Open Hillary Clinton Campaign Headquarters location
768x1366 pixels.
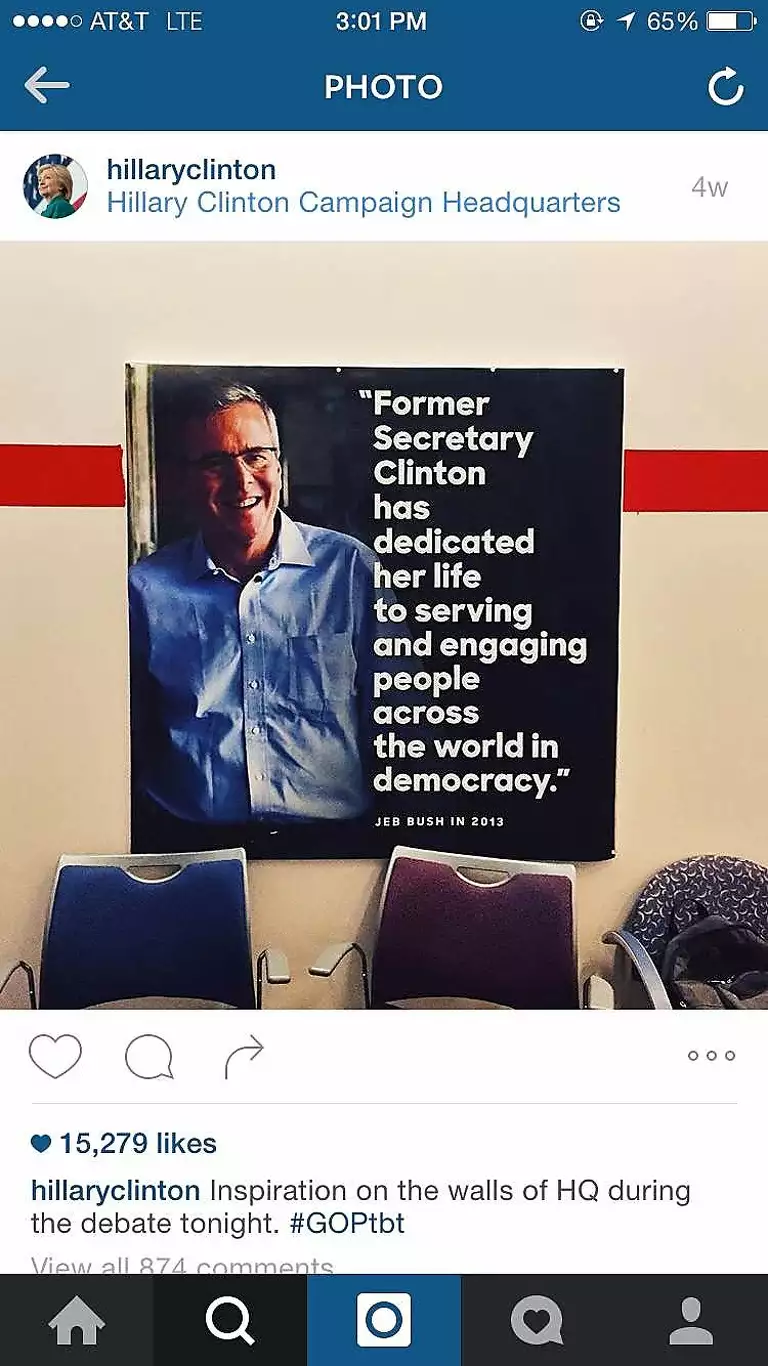pos(363,202)
